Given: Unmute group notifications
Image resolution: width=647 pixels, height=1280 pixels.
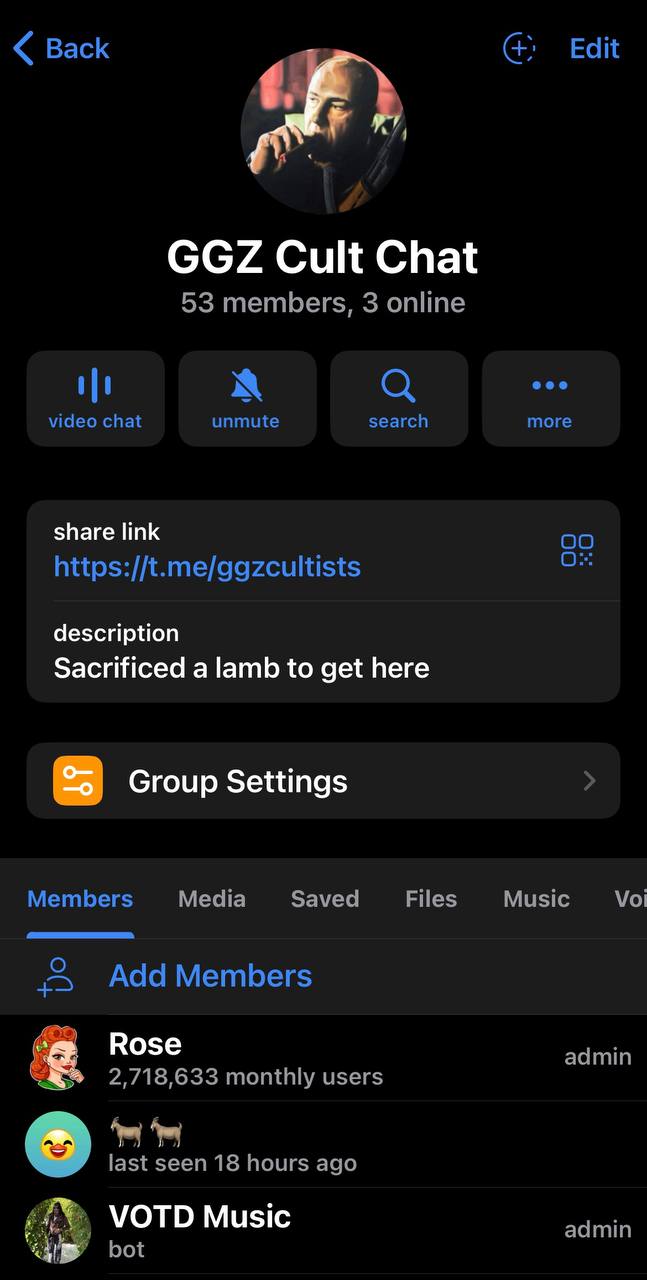Looking at the screenshot, I should pyautogui.click(x=246, y=398).
